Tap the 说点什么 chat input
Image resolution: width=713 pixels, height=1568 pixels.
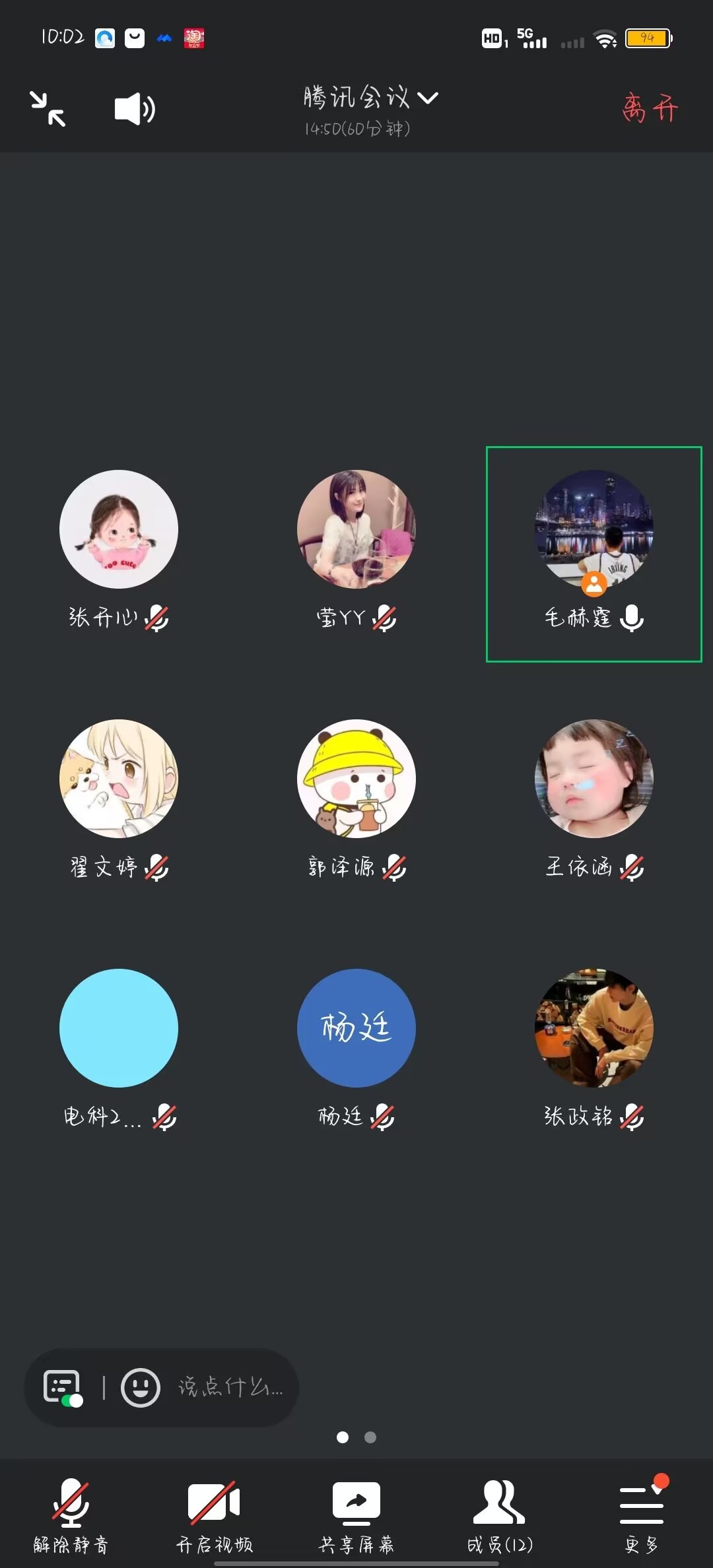230,1387
